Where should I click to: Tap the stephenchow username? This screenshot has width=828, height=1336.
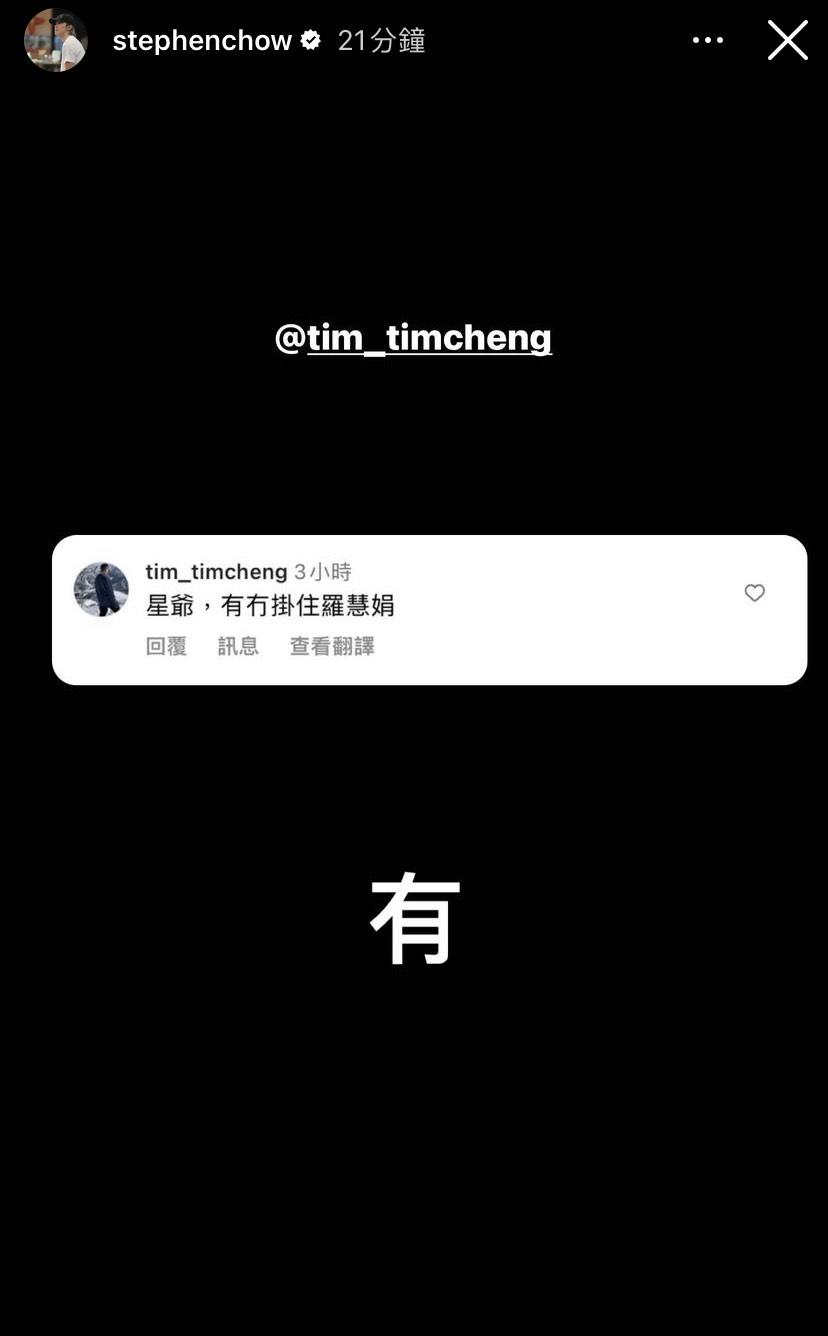pyautogui.click(x=202, y=41)
